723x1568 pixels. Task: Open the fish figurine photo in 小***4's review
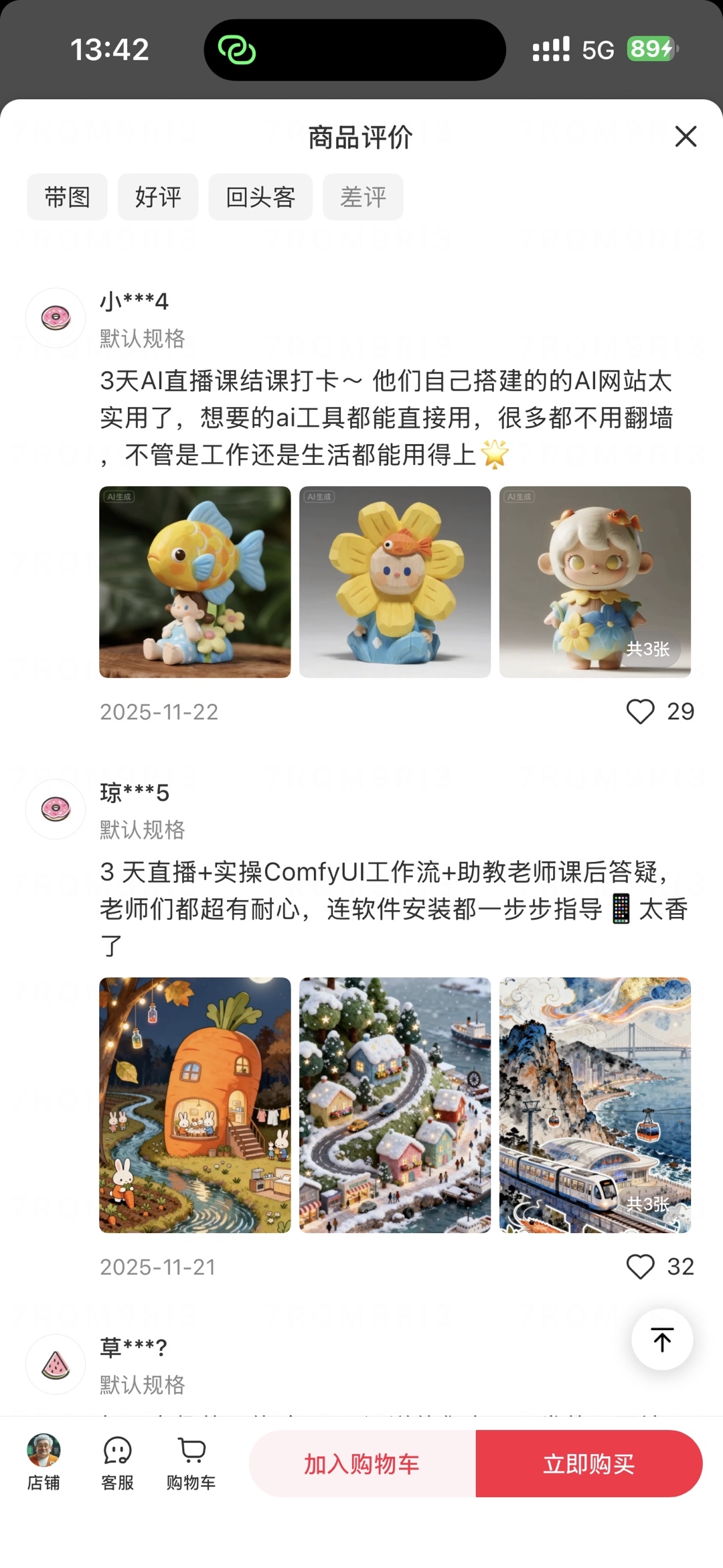tap(195, 582)
